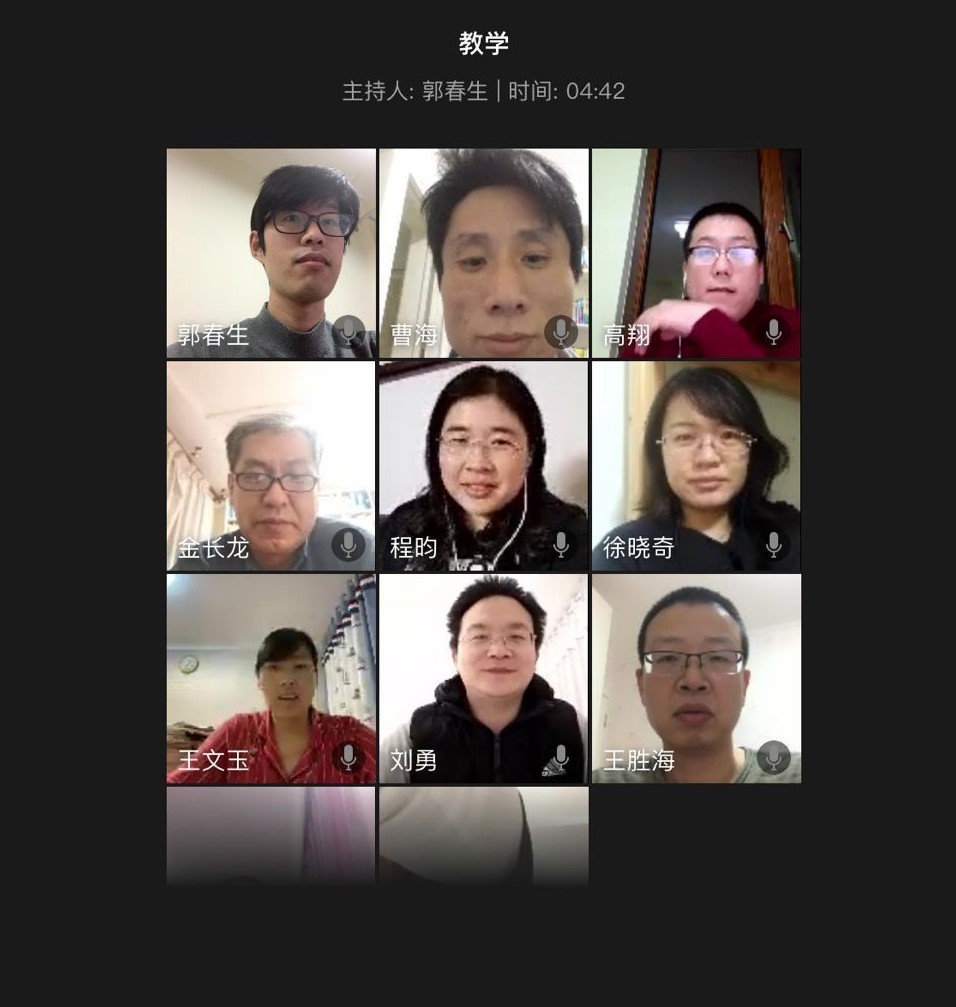Tap the 金长龙 participant tile
This screenshot has height=1007, width=956.
271,466
